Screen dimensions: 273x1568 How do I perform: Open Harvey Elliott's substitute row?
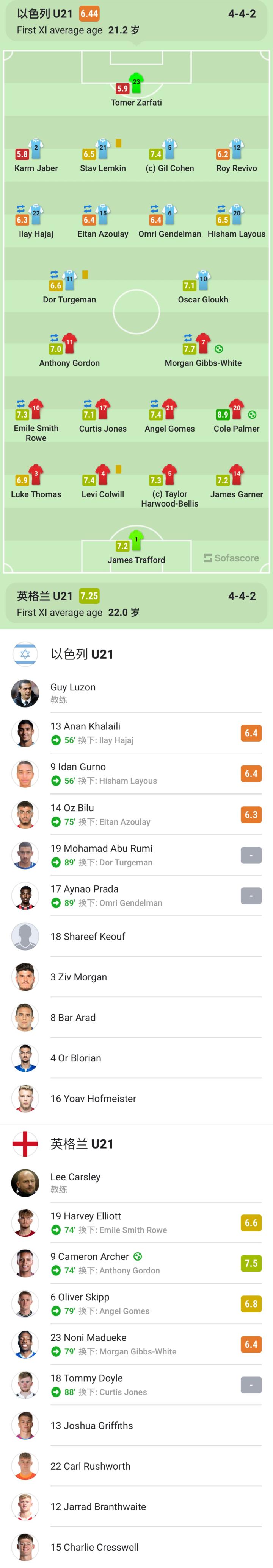point(136,1223)
